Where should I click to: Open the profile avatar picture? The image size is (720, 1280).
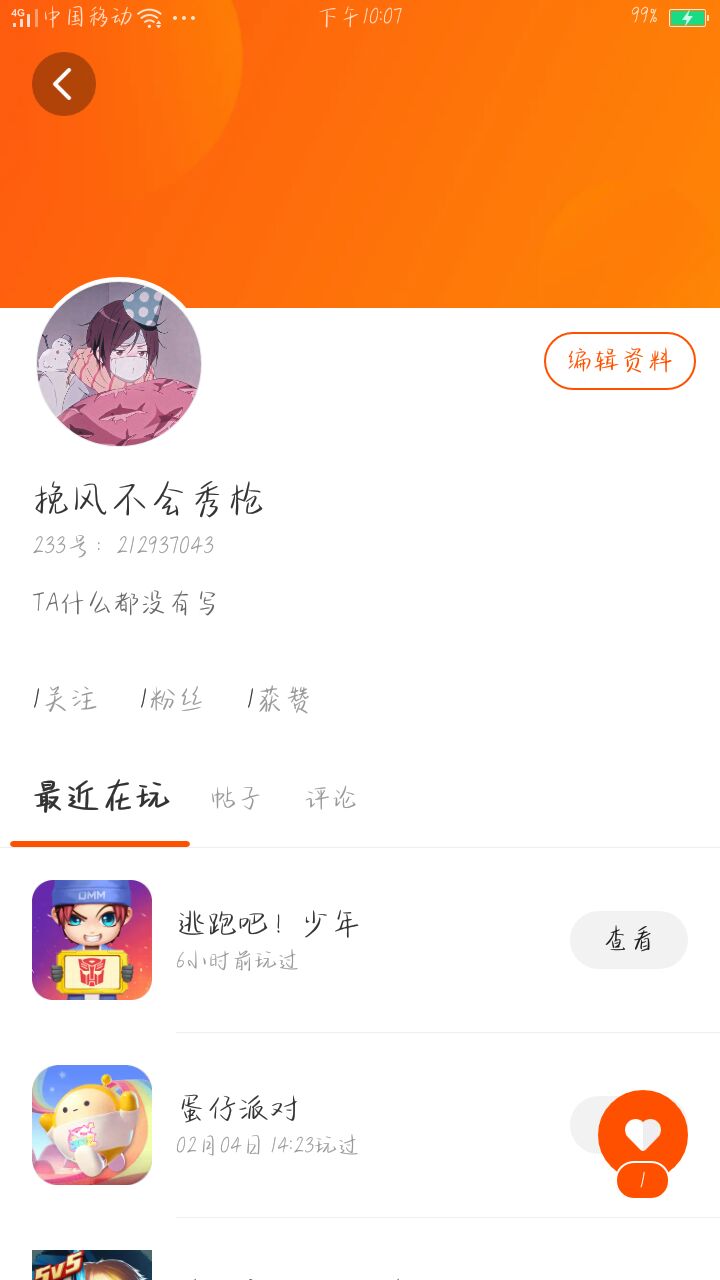pyautogui.click(x=119, y=363)
